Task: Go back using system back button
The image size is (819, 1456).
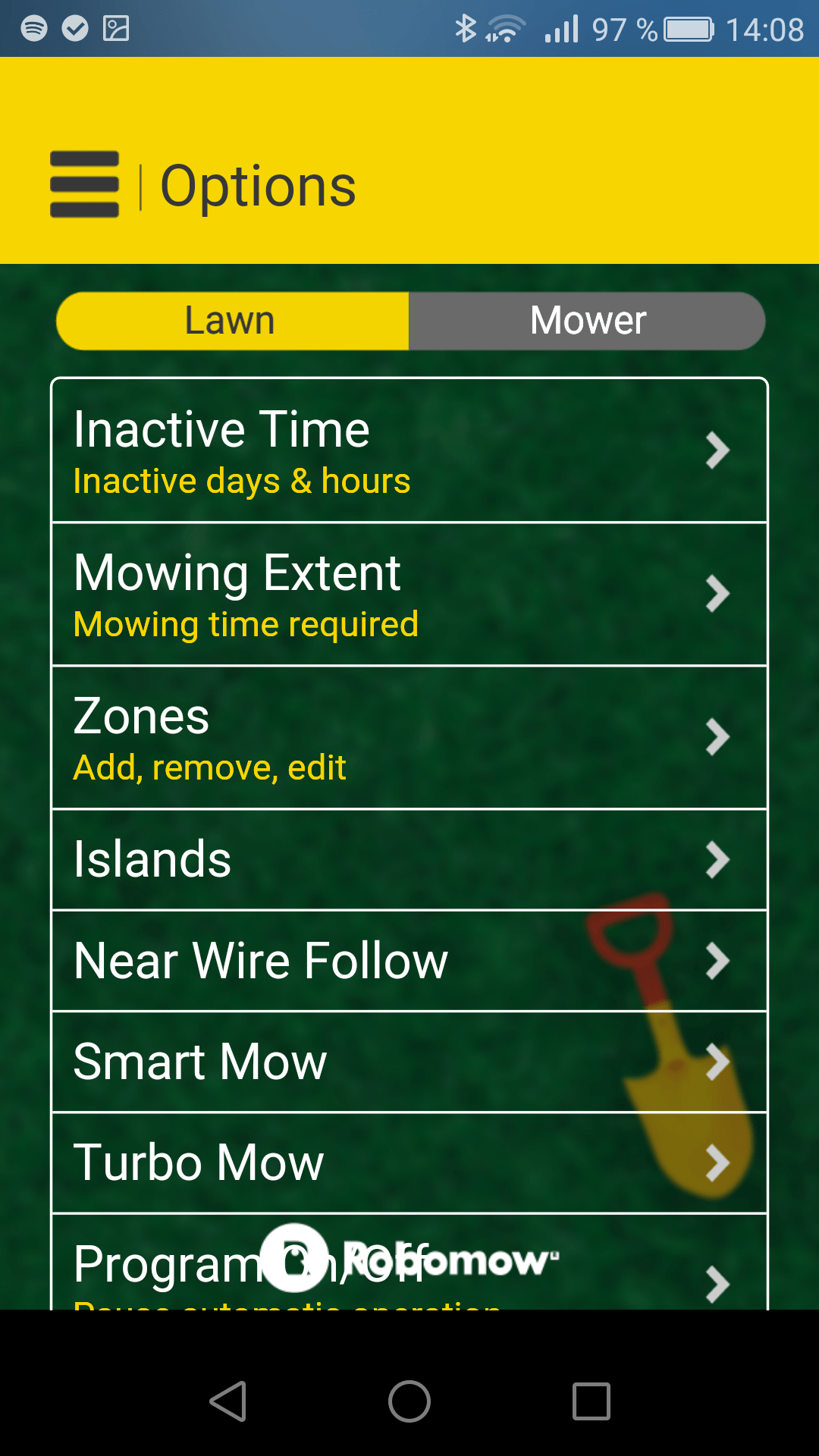Action: tap(228, 1401)
